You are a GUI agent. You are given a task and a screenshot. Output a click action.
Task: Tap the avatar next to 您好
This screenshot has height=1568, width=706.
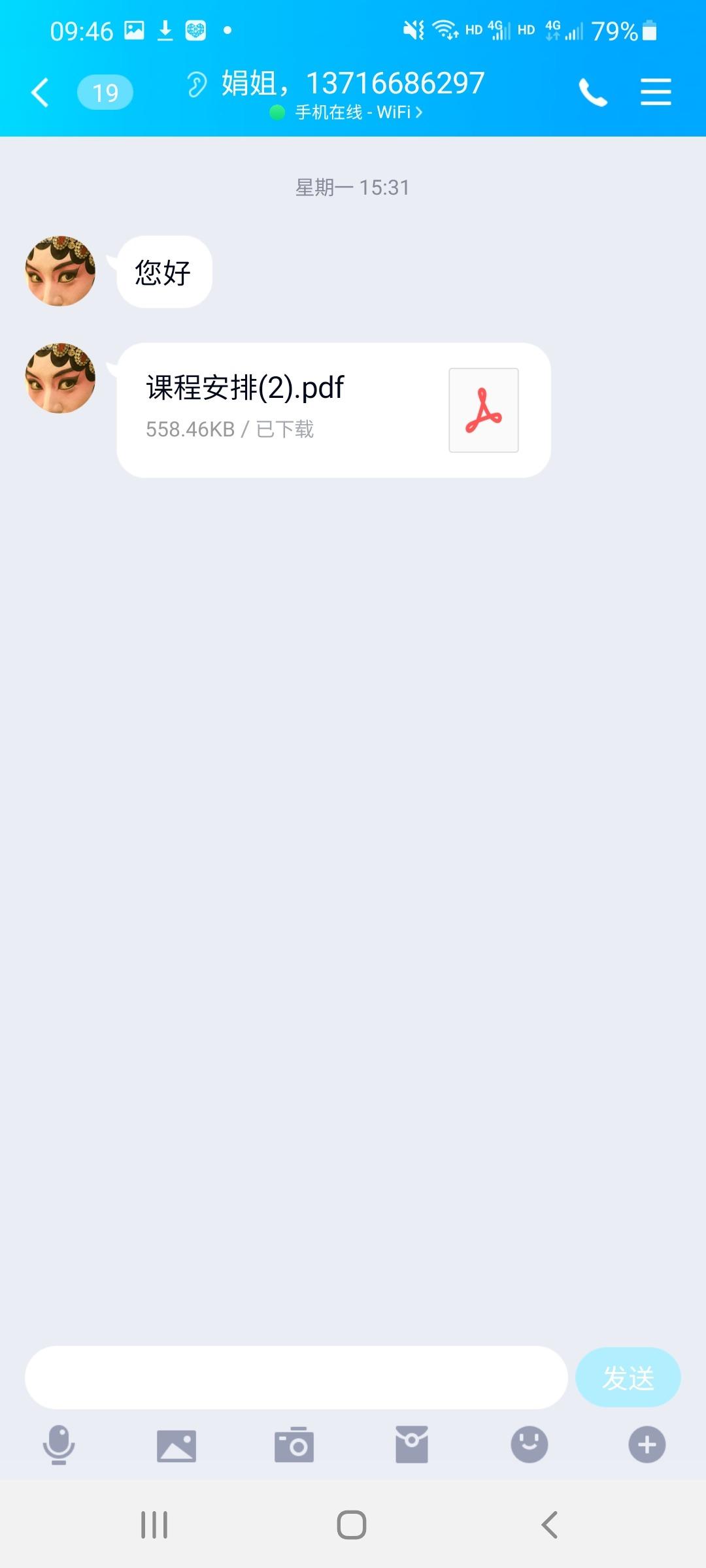point(60,271)
